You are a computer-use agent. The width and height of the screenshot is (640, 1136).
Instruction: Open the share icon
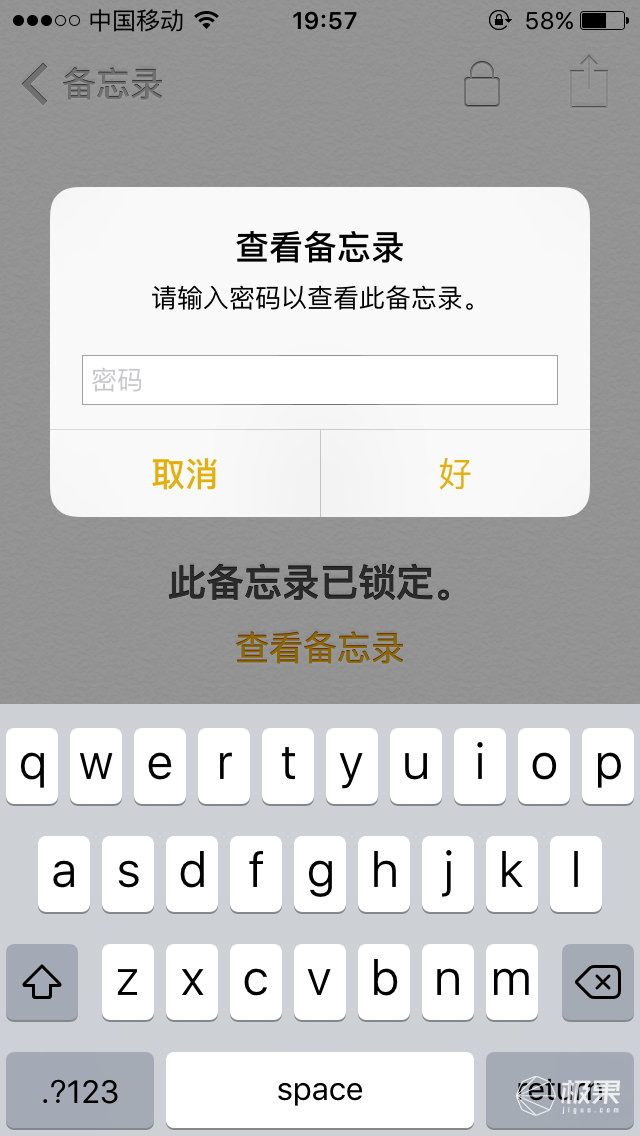(589, 82)
